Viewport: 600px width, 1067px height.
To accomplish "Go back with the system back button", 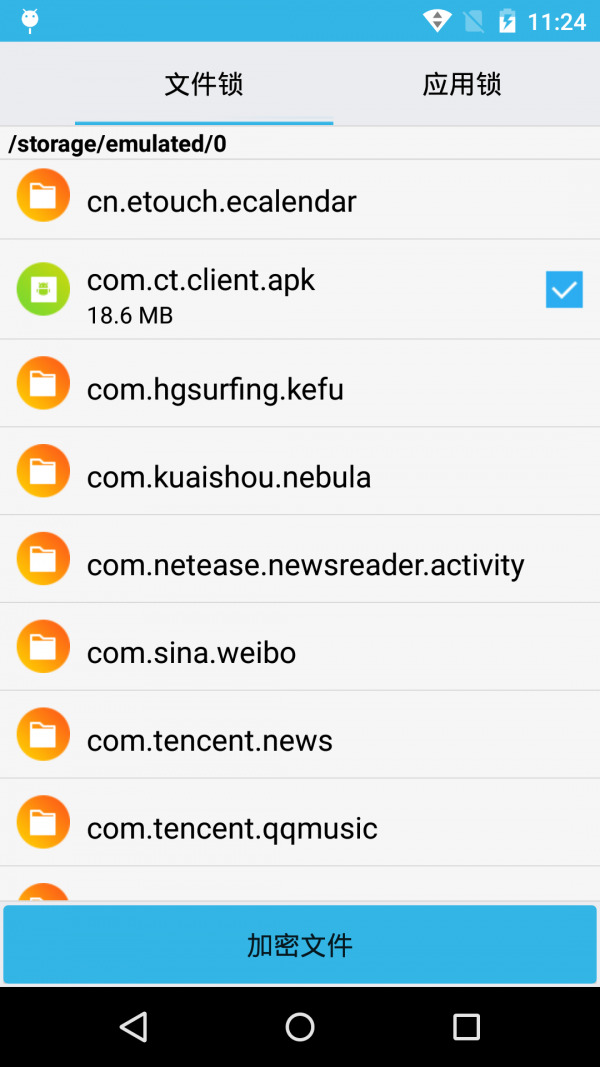I will (133, 1026).
